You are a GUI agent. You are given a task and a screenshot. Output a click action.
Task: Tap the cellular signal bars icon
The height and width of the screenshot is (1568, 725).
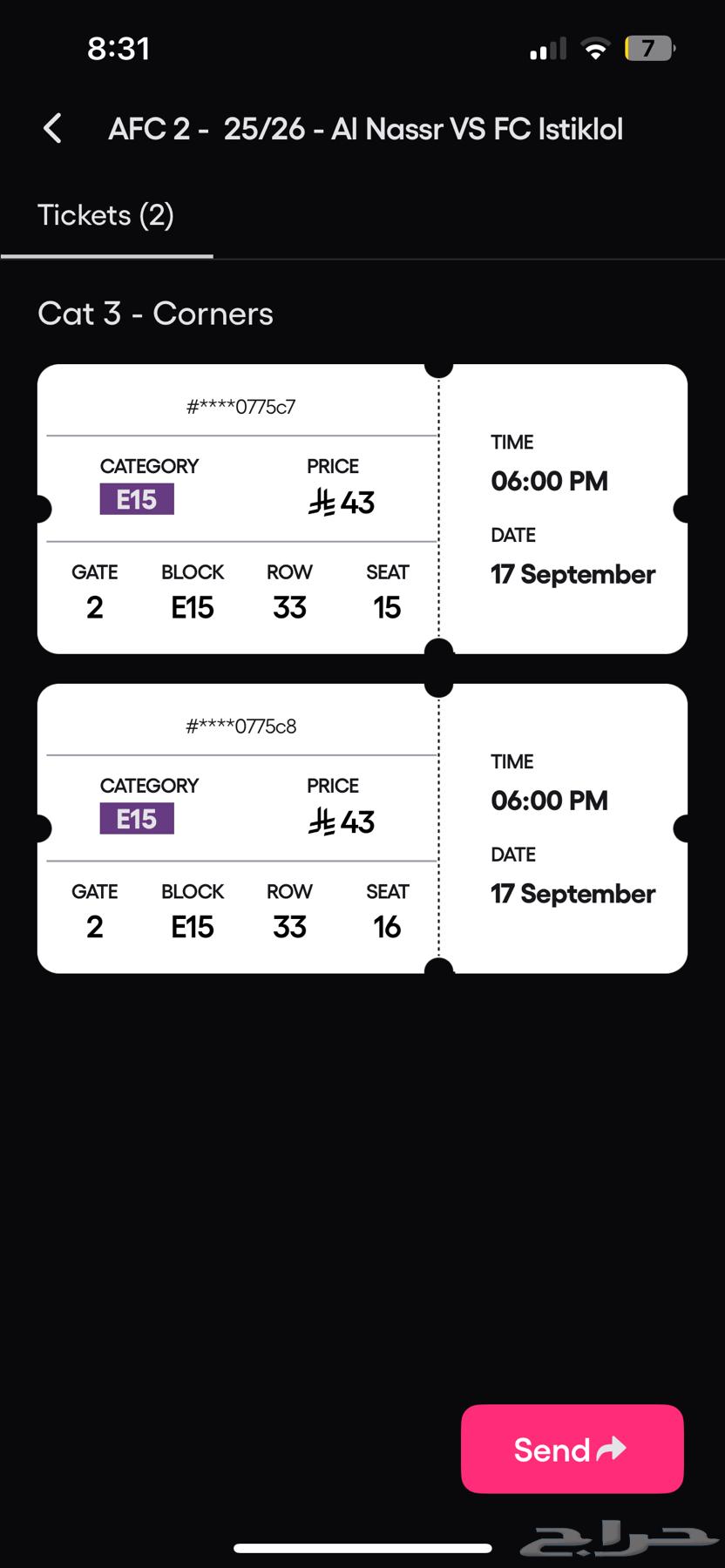(546, 50)
